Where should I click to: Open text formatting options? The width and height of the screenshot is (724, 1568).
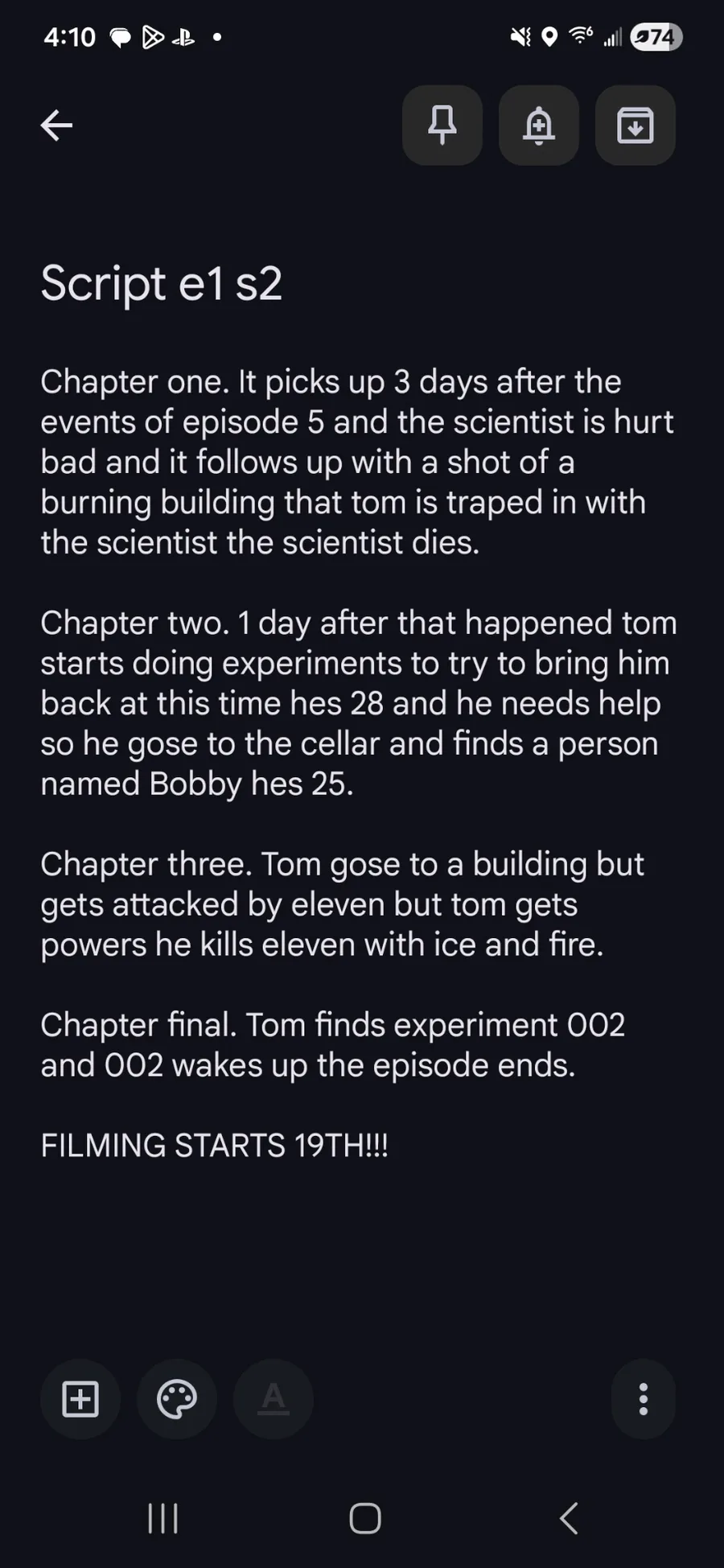tap(274, 1399)
